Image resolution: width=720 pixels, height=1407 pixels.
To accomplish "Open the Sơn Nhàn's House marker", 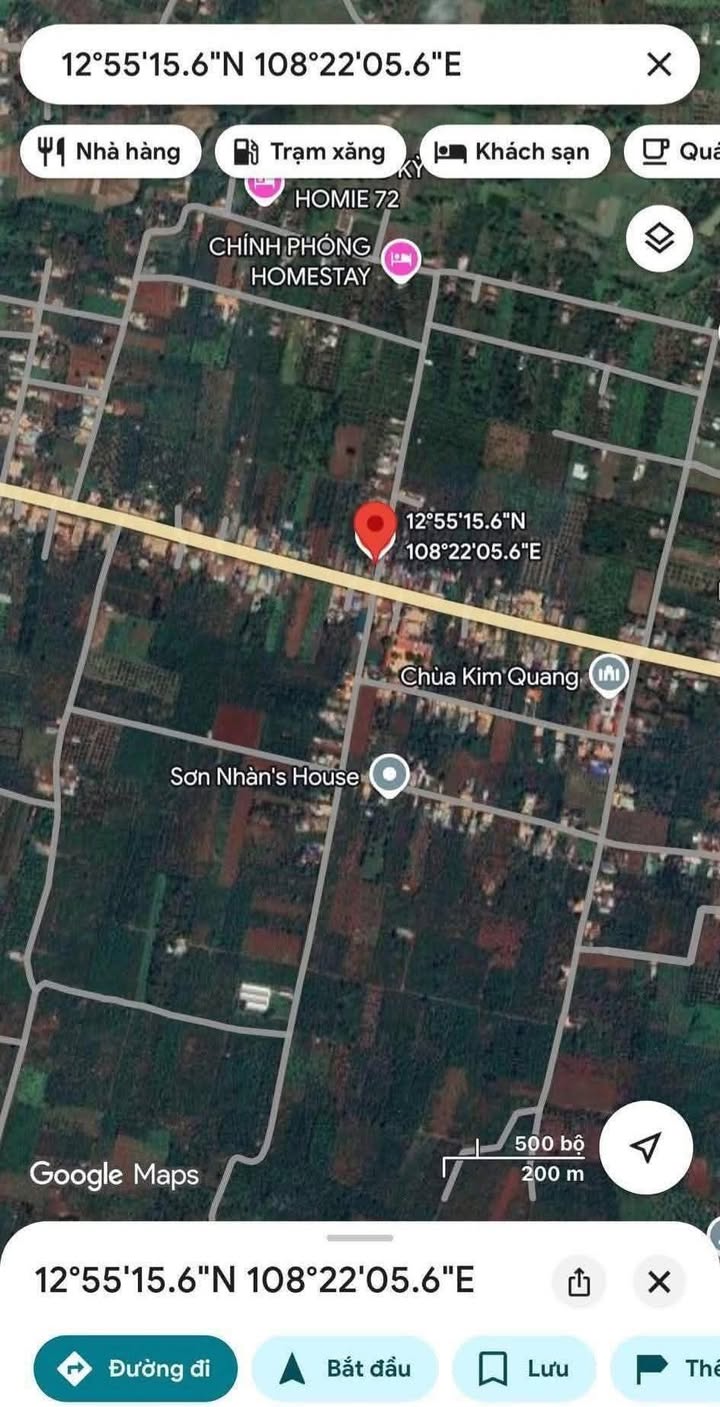I will (388, 775).
